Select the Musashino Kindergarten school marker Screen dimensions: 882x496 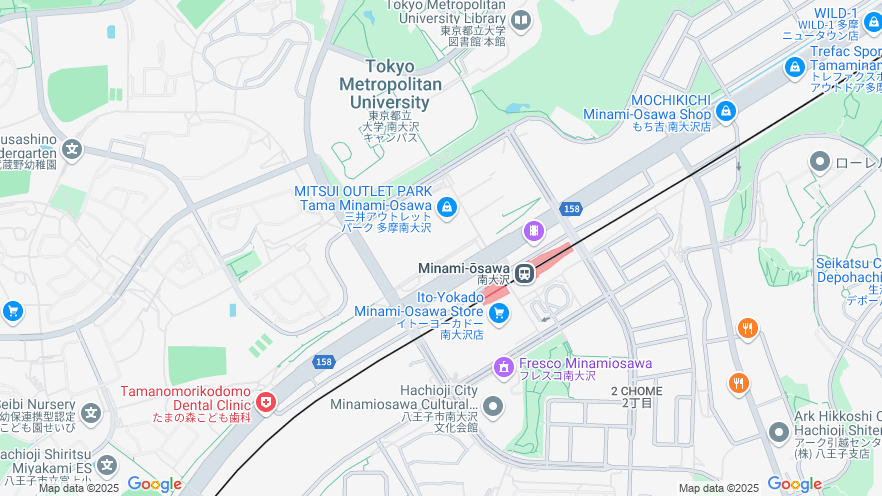click(72, 150)
